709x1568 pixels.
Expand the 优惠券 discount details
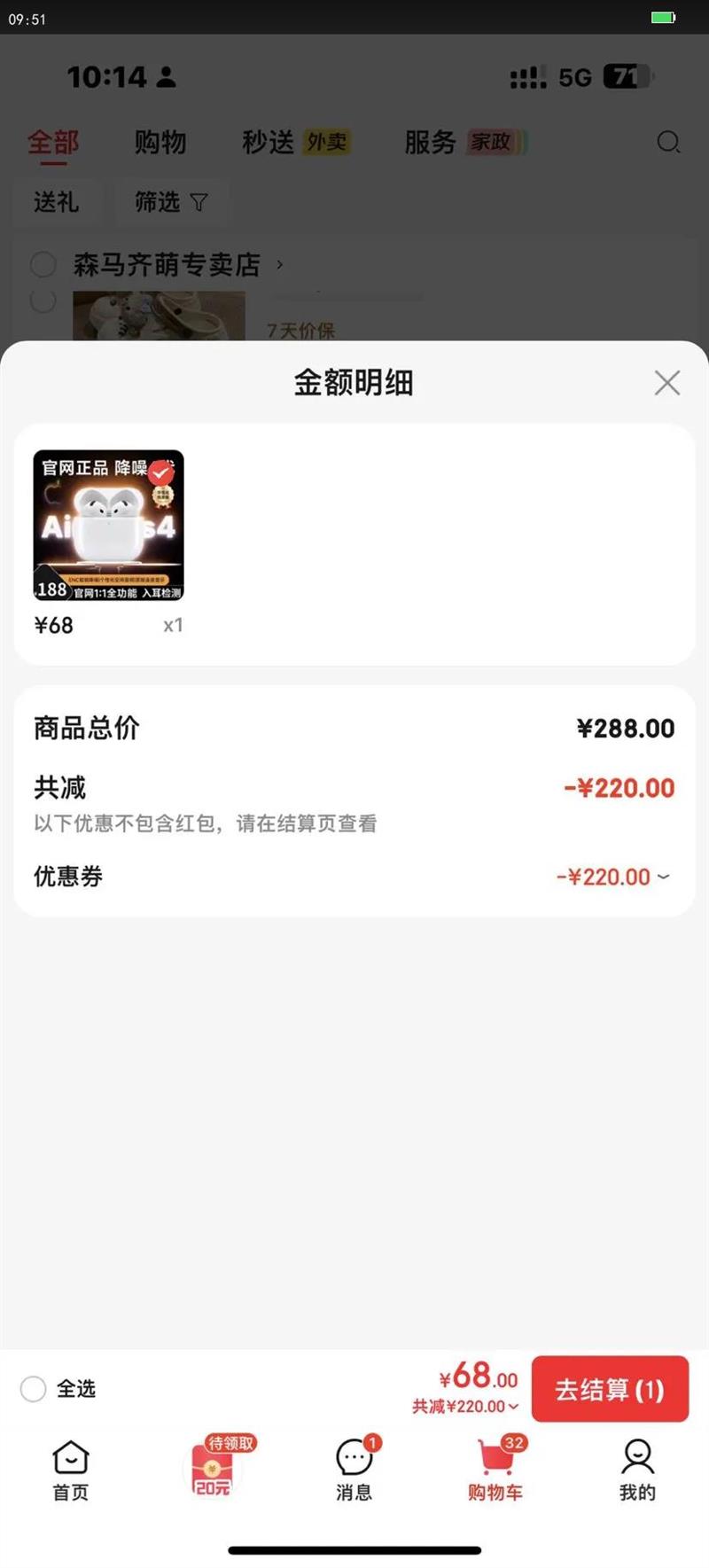click(663, 877)
